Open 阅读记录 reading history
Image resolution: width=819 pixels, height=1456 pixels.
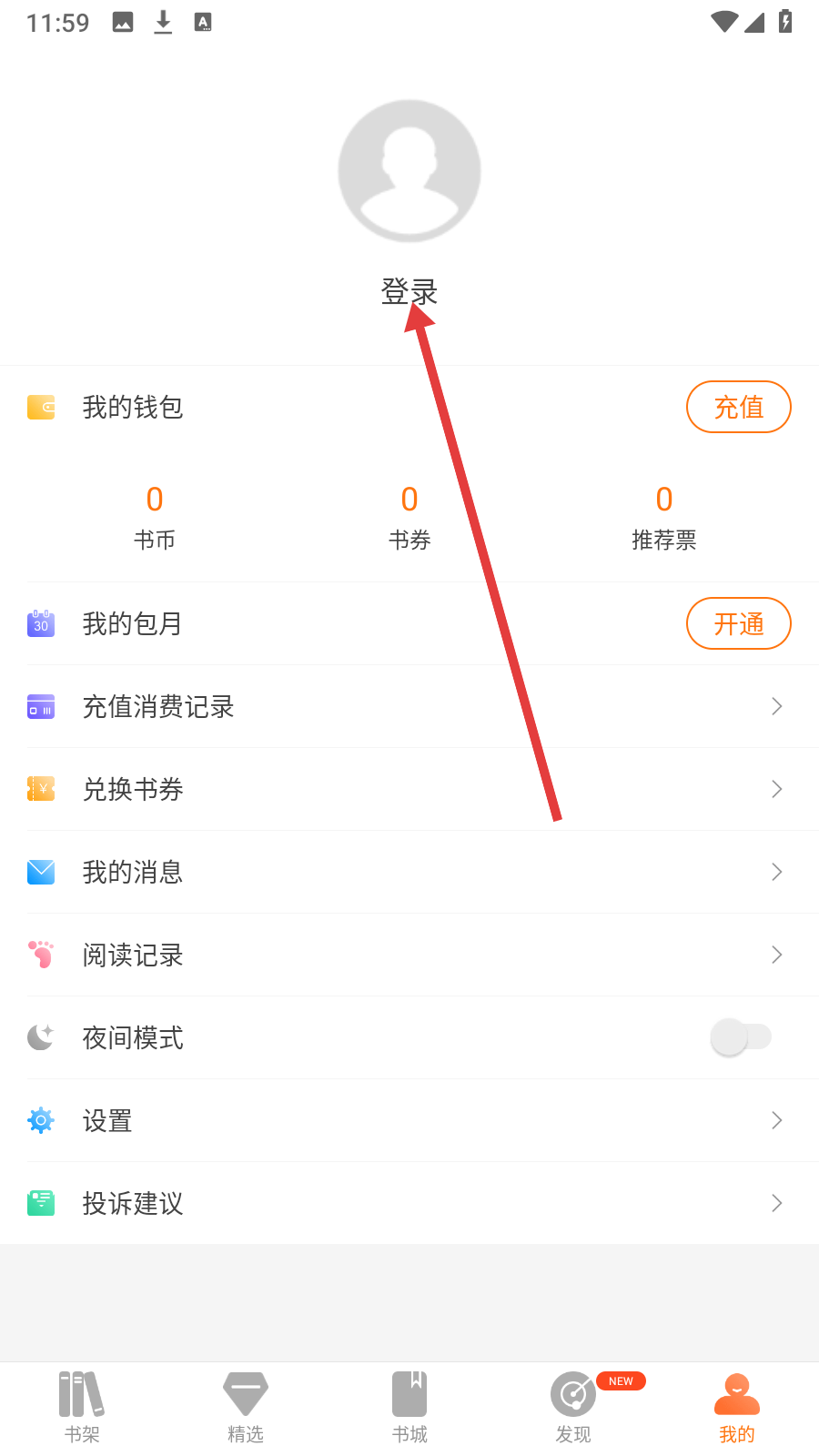coord(409,955)
